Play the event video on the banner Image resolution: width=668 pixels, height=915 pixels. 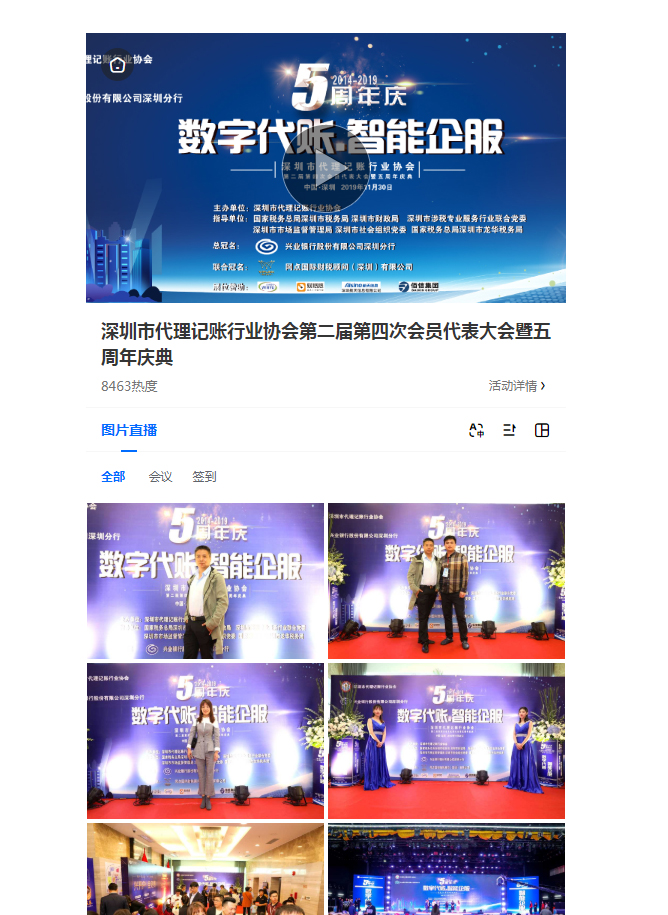point(325,167)
